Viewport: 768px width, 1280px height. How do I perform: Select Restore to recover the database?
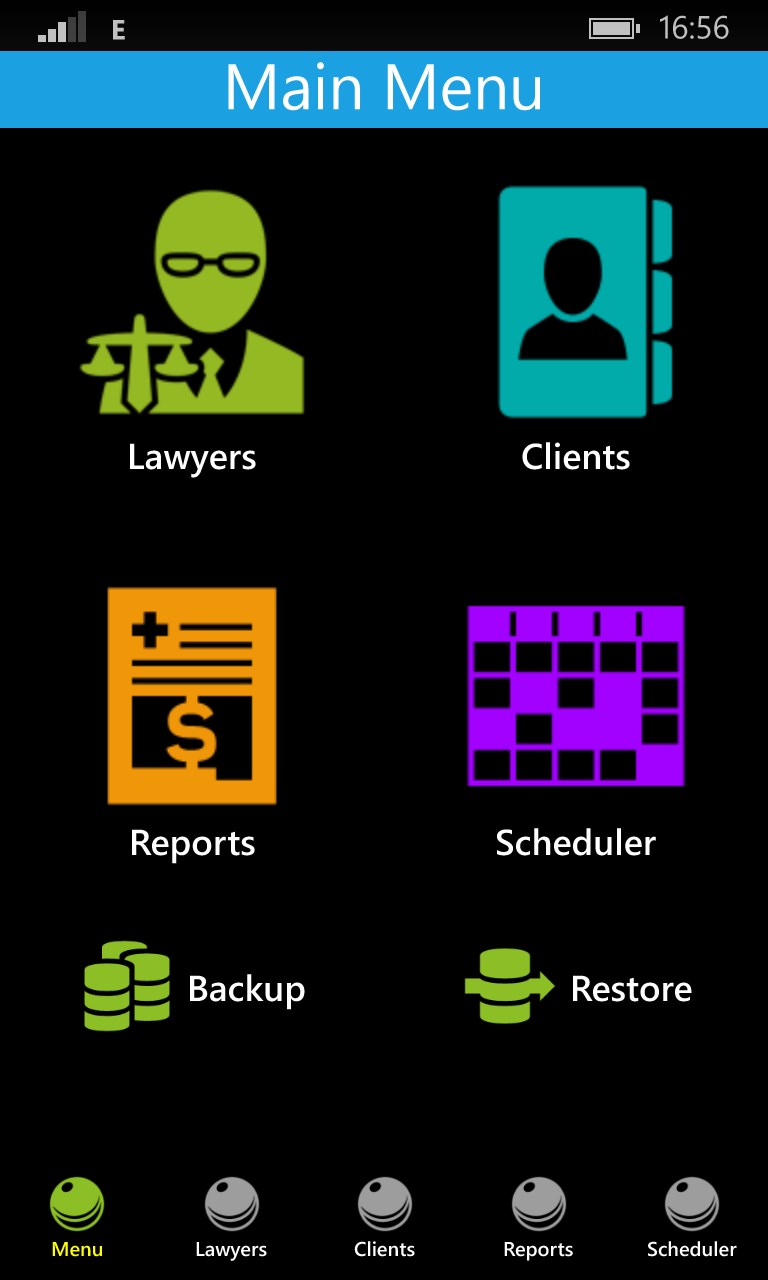[579, 988]
